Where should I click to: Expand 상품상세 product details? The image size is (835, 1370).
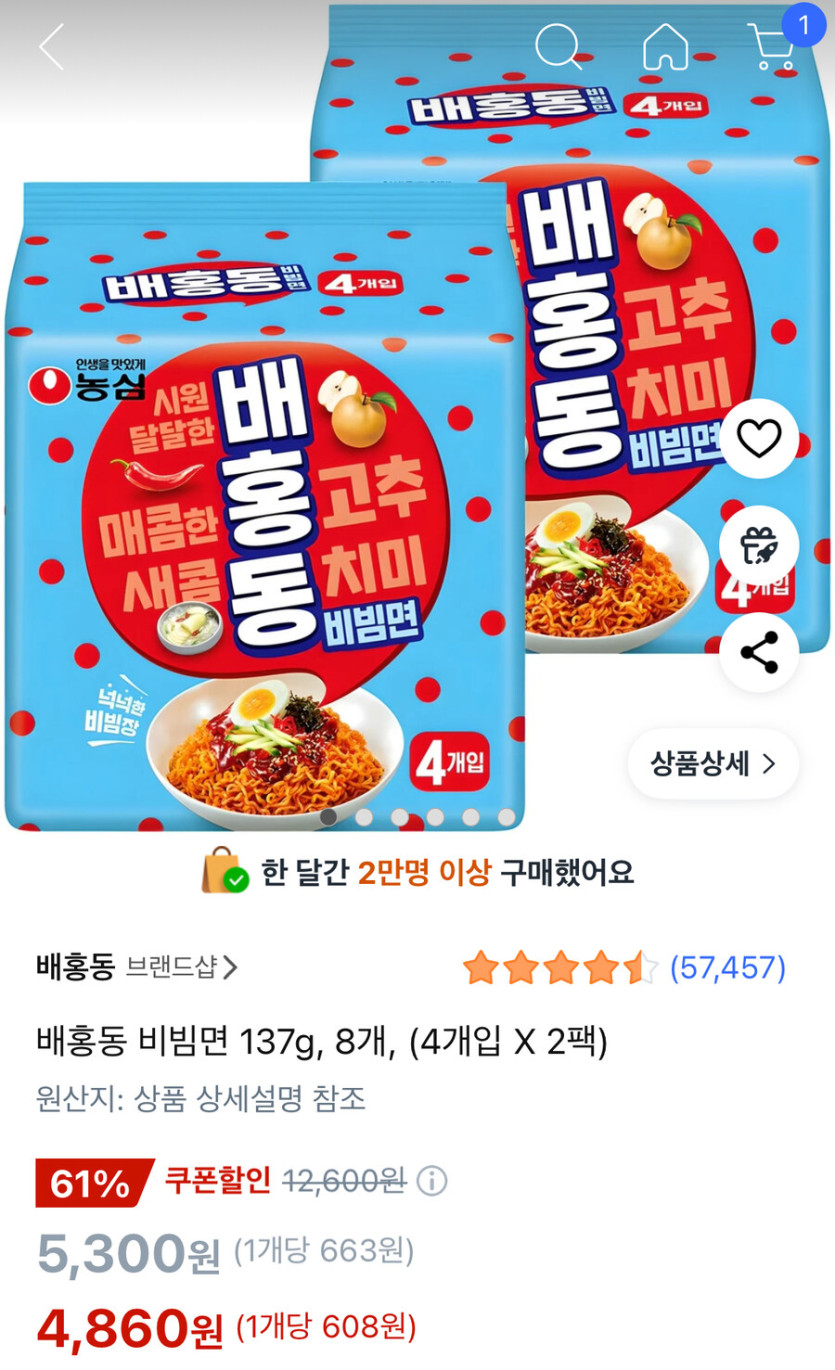coord(712,763)
